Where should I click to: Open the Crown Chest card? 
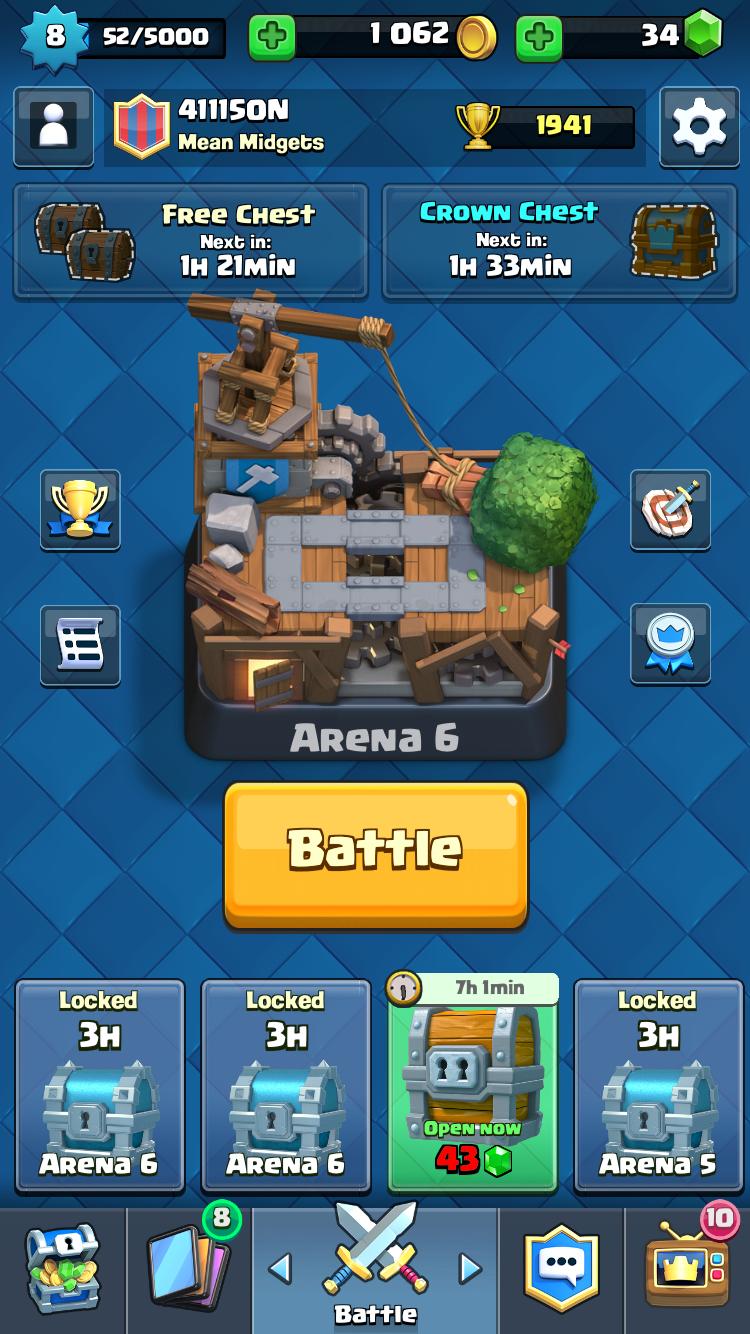(558, 241)
